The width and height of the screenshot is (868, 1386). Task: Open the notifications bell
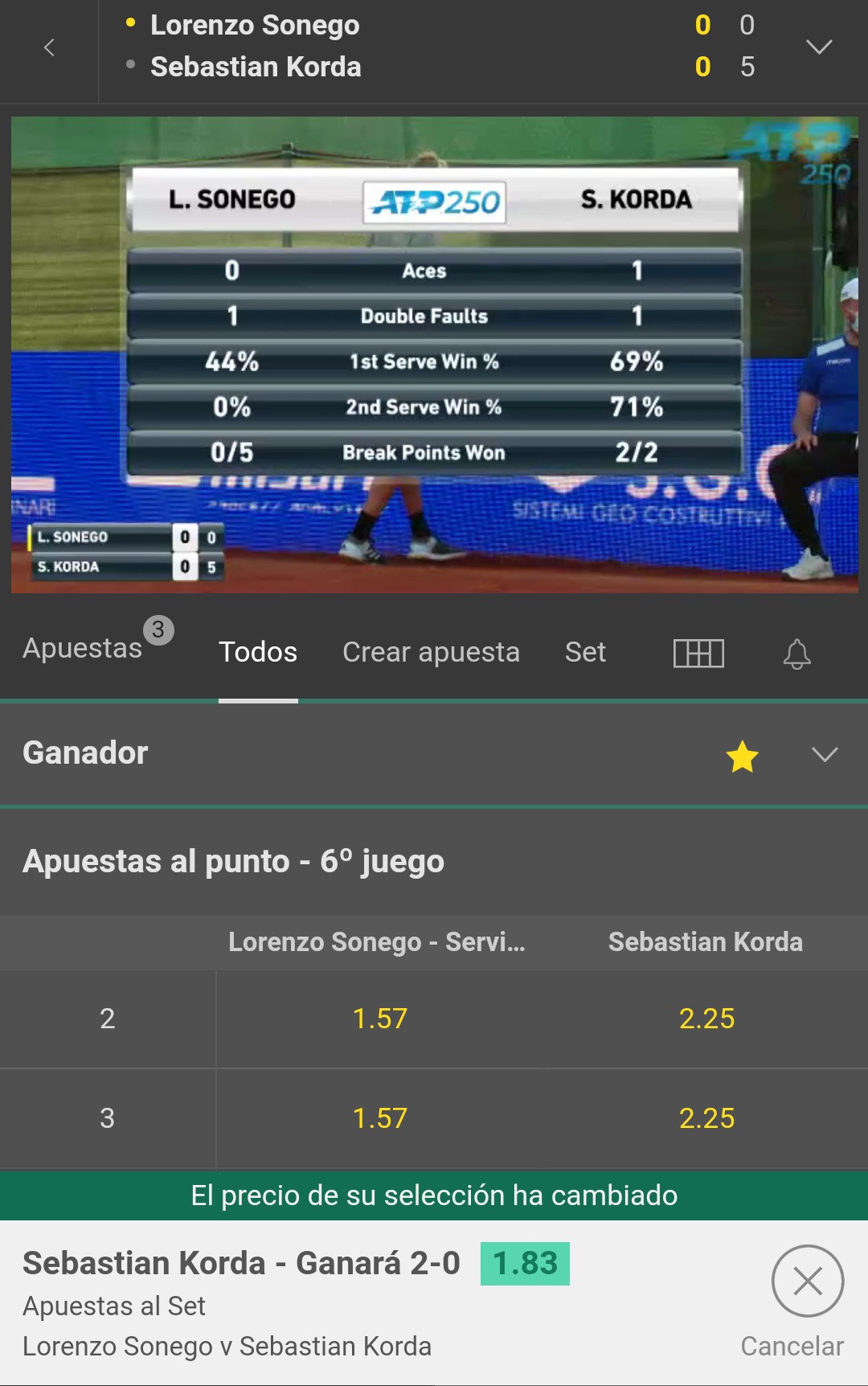click(796, 654)
